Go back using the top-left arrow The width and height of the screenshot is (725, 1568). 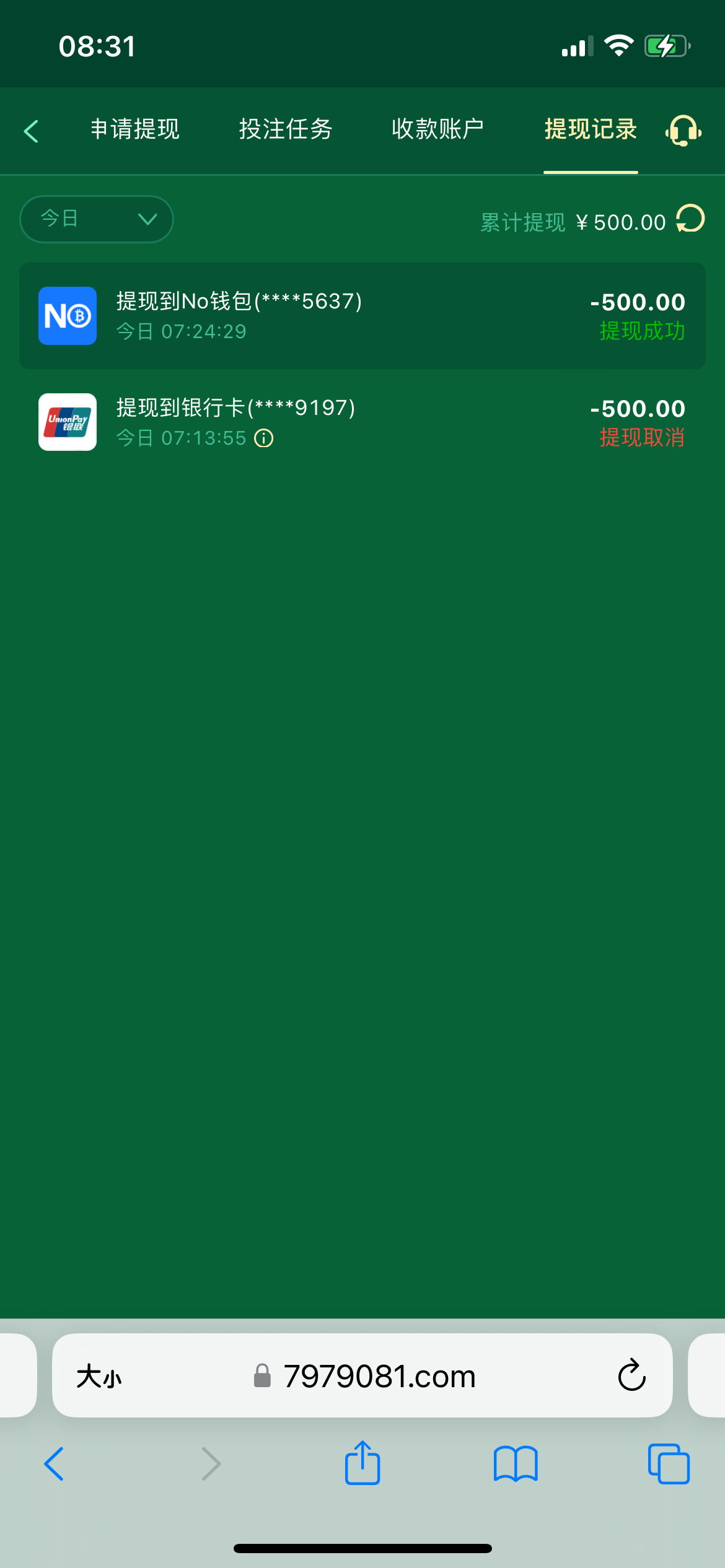pos(31,131)
